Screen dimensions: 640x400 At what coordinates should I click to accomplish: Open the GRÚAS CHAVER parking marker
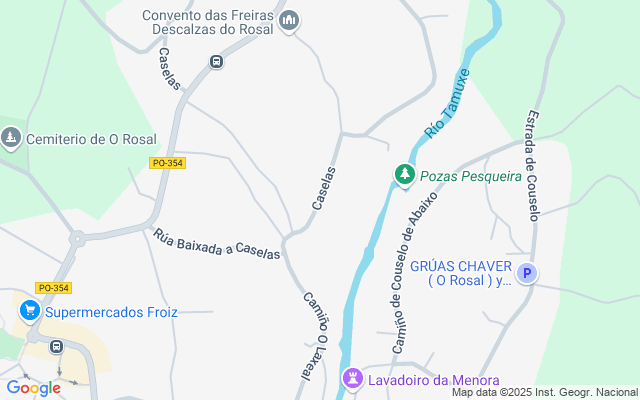(527, 272)
